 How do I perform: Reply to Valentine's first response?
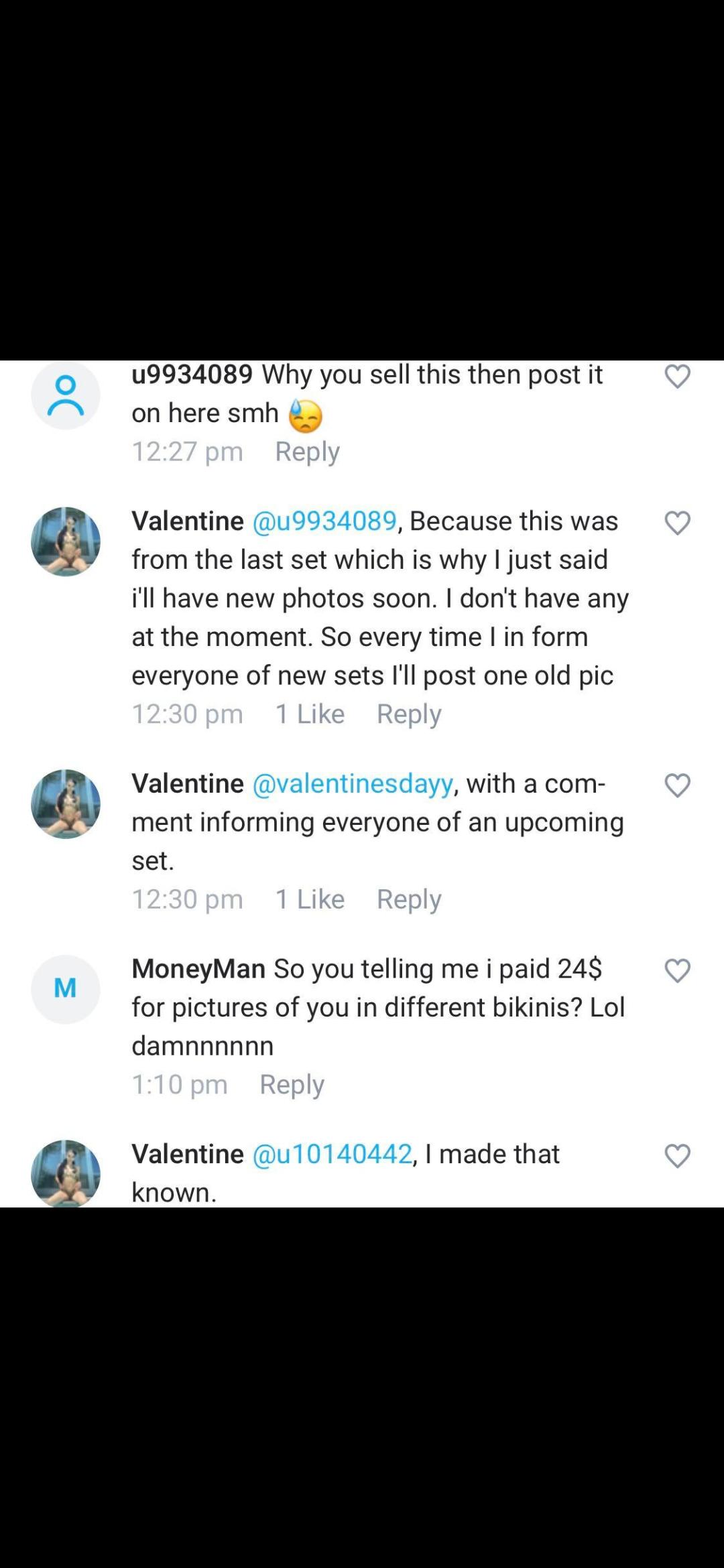click(x=409, y=713)
